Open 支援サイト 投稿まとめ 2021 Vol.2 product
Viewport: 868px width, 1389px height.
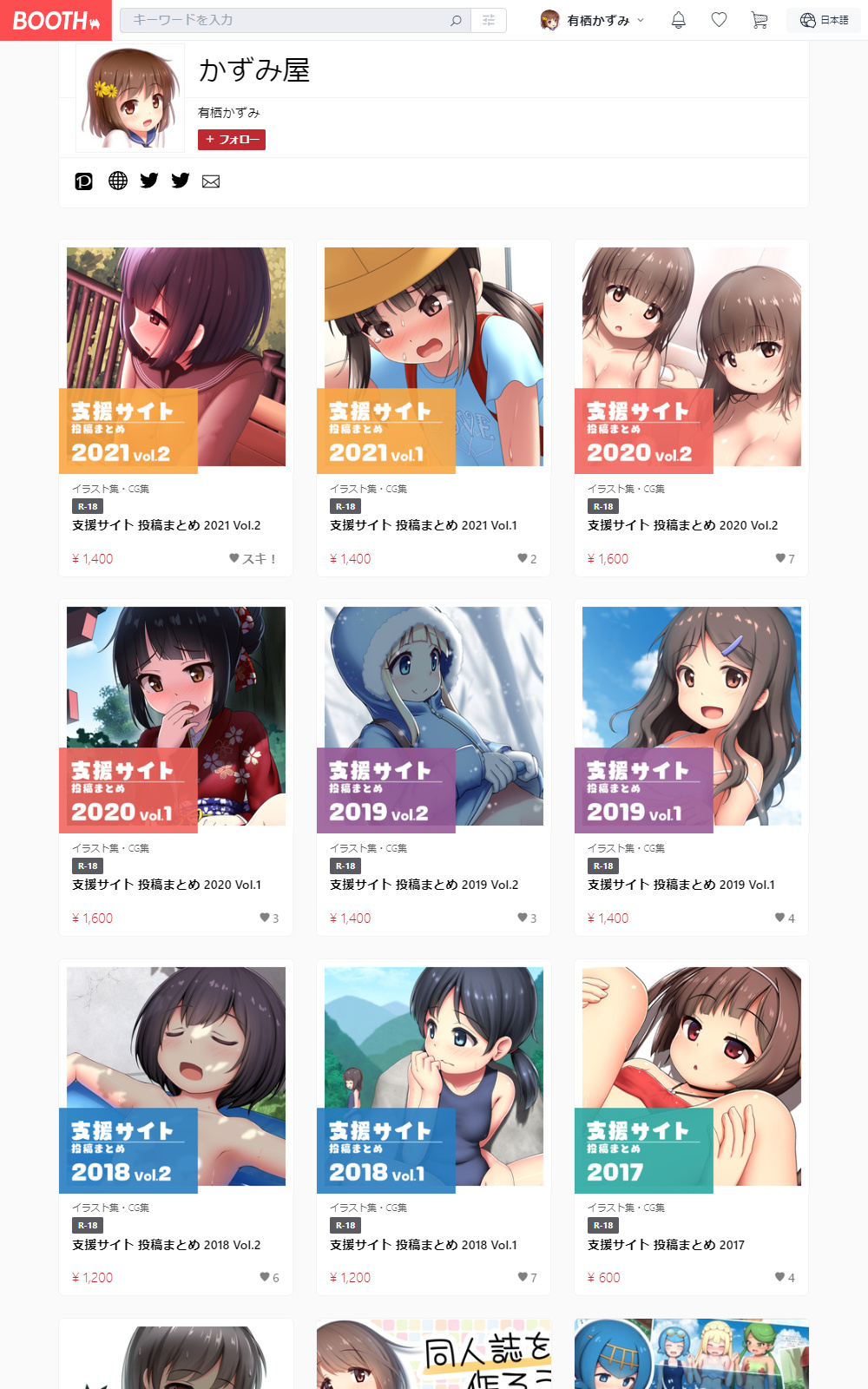pos(167,525)
